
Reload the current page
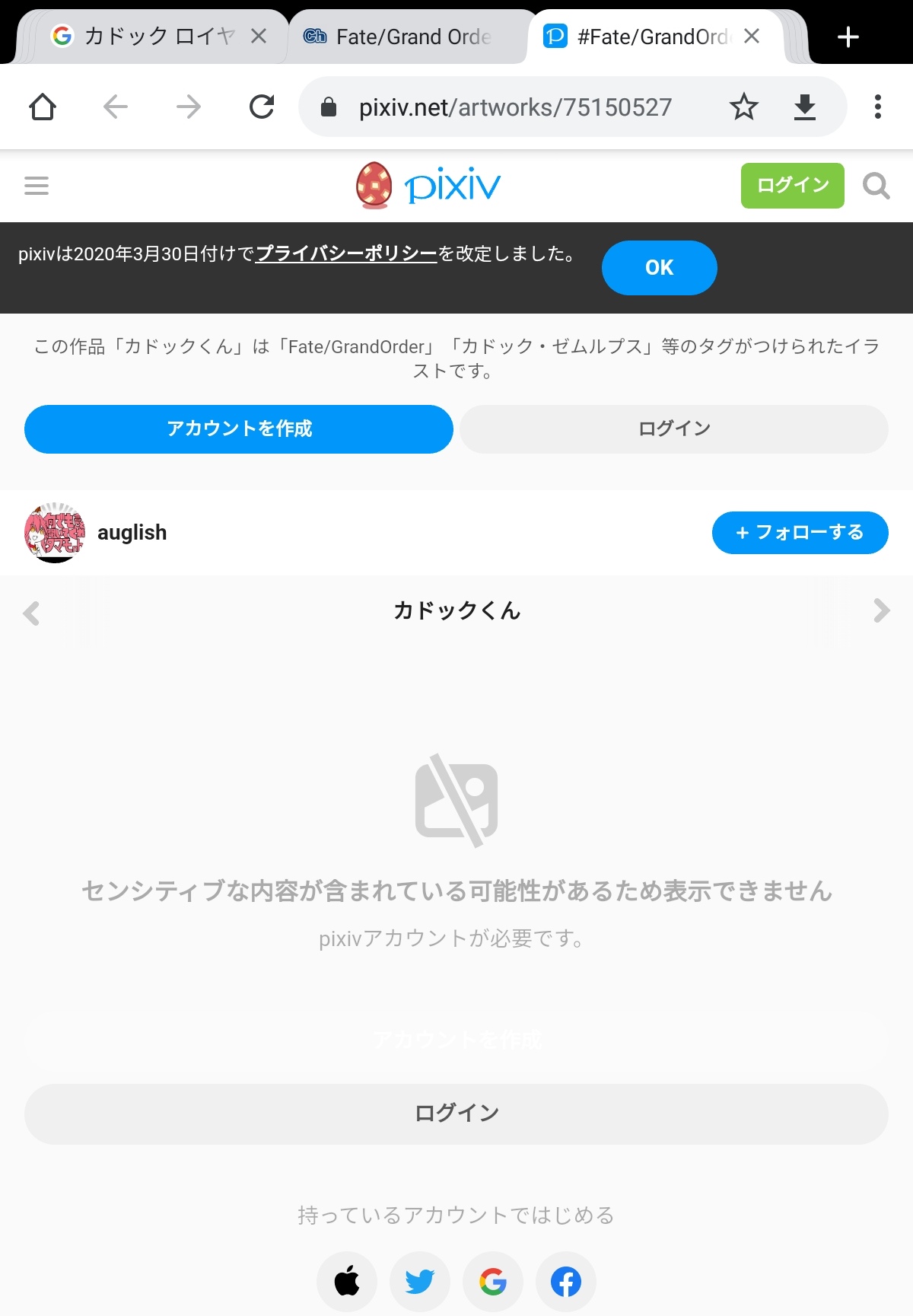(x=262, y=107)
